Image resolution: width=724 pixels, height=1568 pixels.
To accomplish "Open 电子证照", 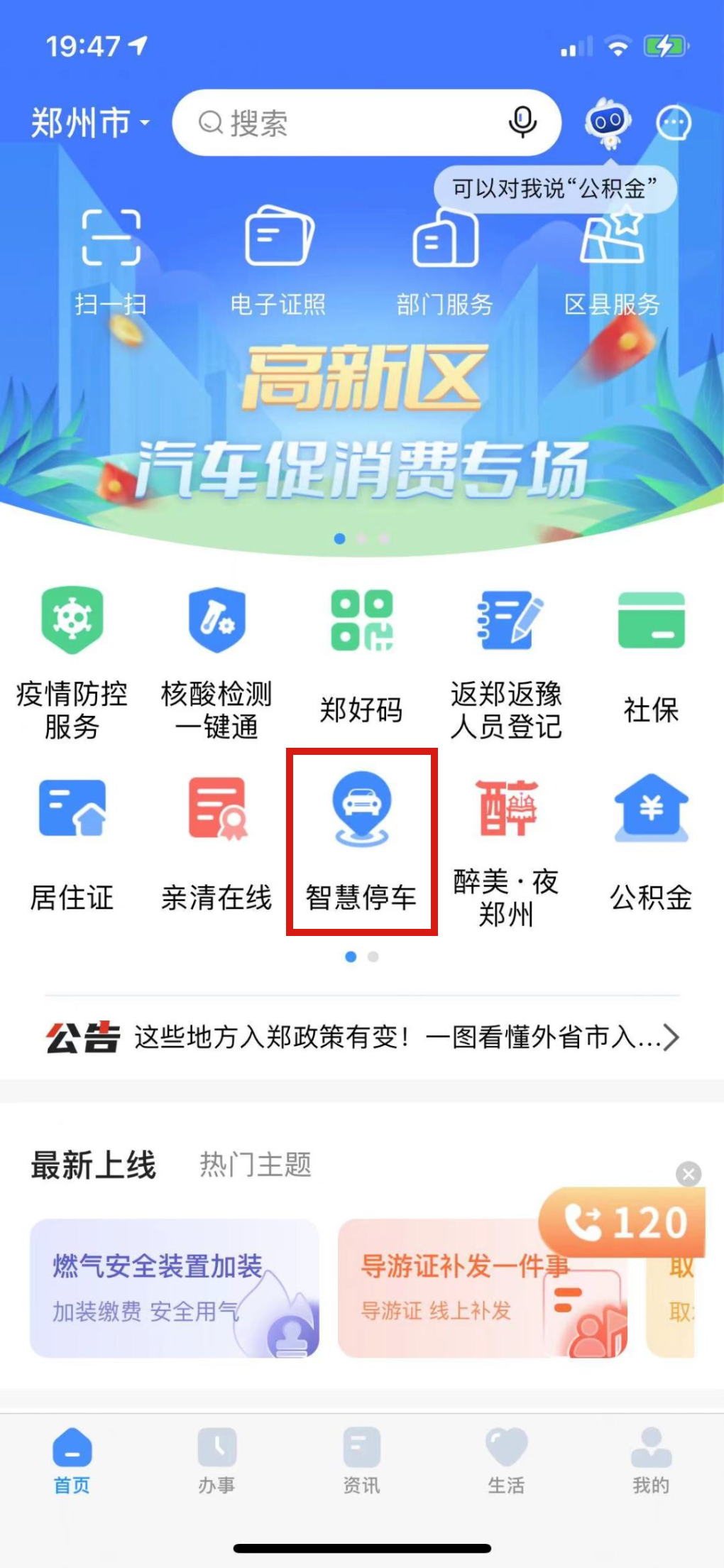I will (x=278, y=259).
